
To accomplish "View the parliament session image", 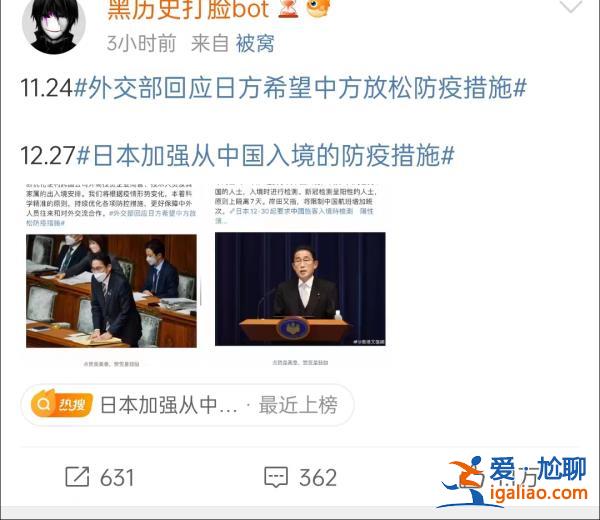I will 111,290.
